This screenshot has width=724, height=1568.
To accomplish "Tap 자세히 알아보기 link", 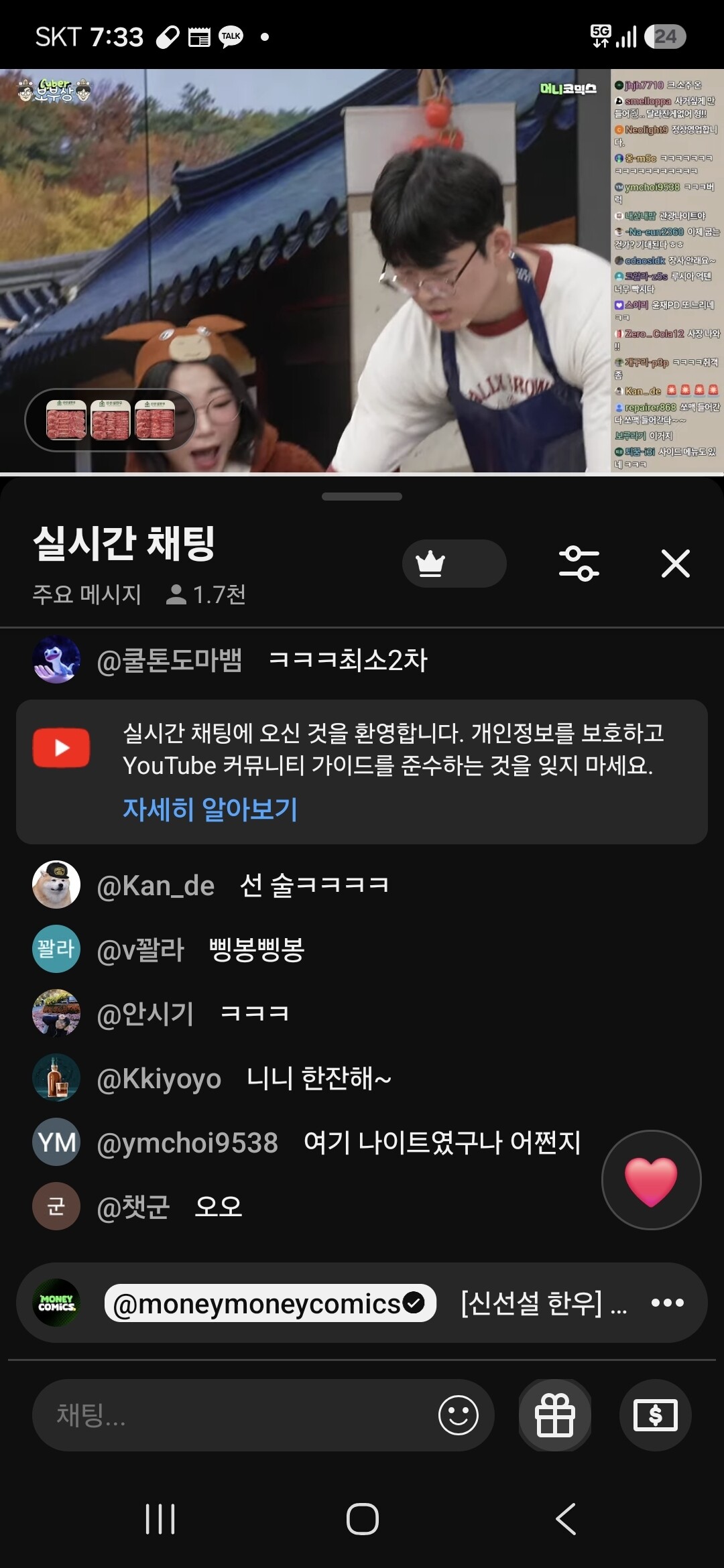I will (210, 809).
